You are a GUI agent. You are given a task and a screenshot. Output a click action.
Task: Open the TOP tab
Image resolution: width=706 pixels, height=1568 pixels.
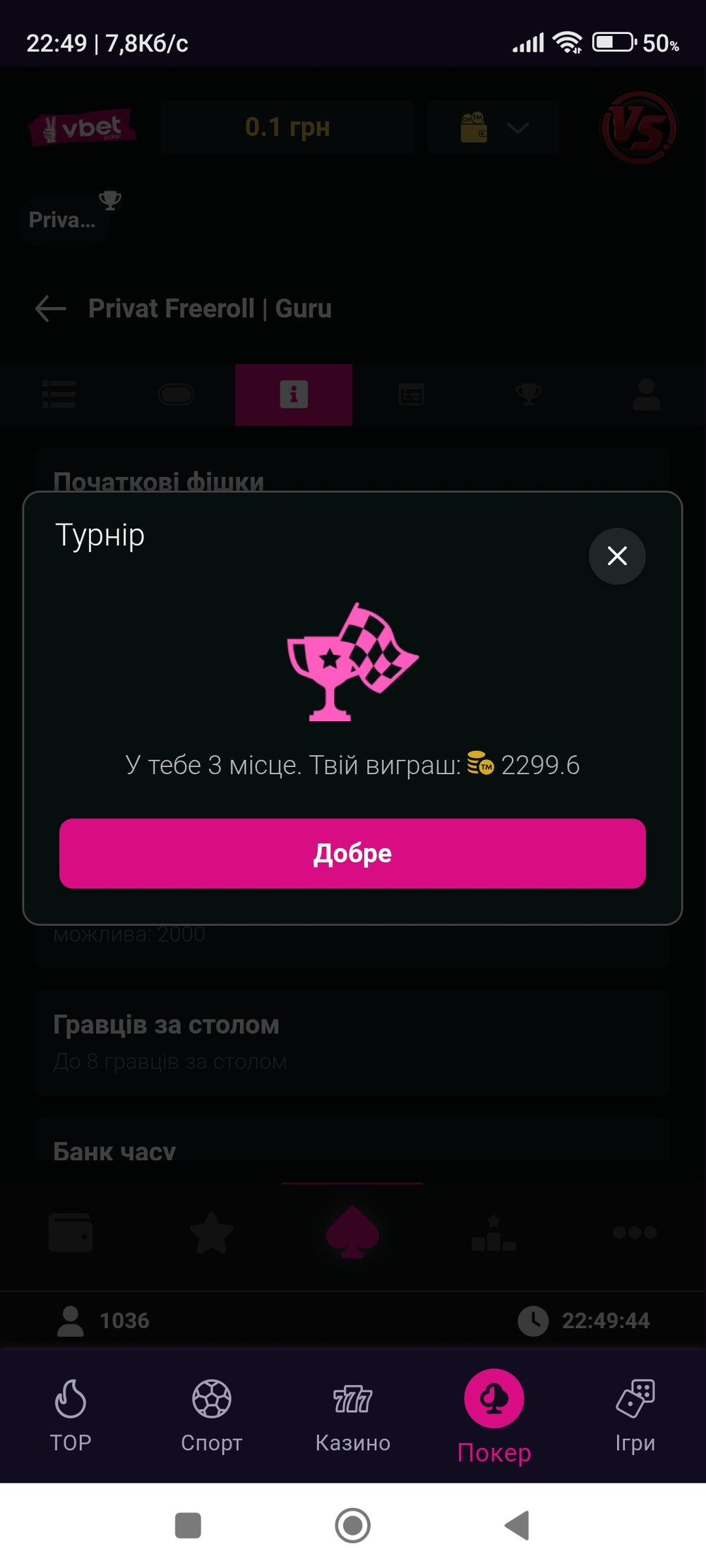point(71,1416)
